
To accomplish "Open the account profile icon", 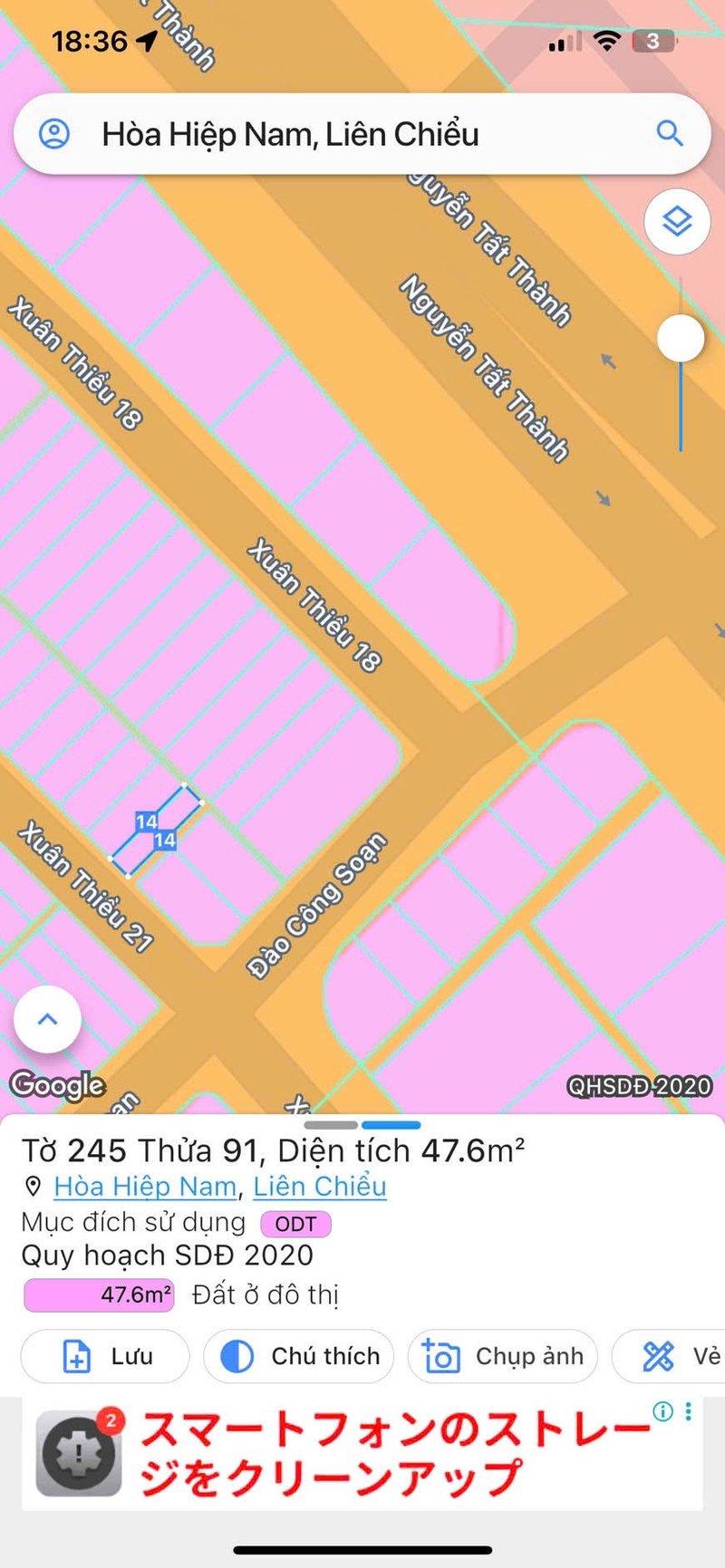I will [x=54, y=134].
